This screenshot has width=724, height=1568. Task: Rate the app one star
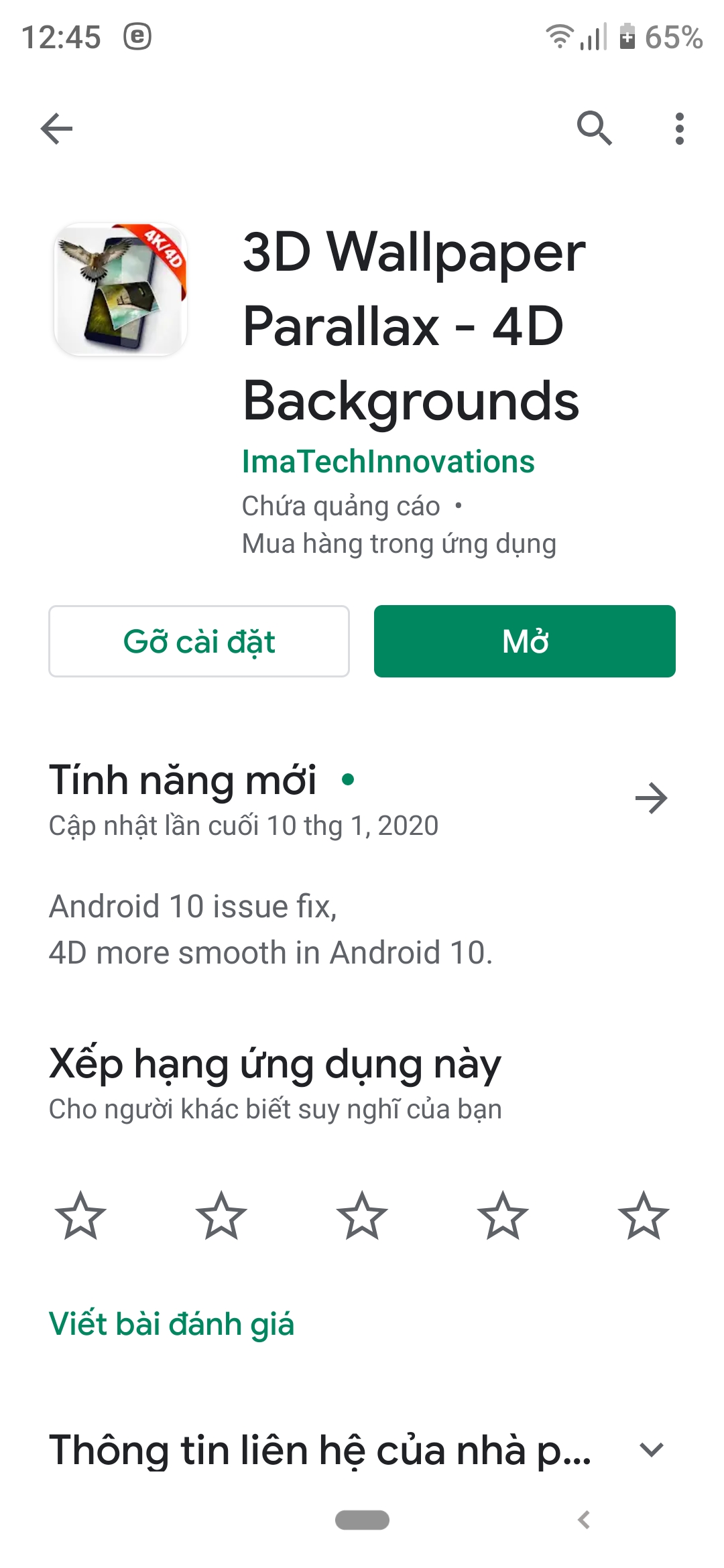80,1216
